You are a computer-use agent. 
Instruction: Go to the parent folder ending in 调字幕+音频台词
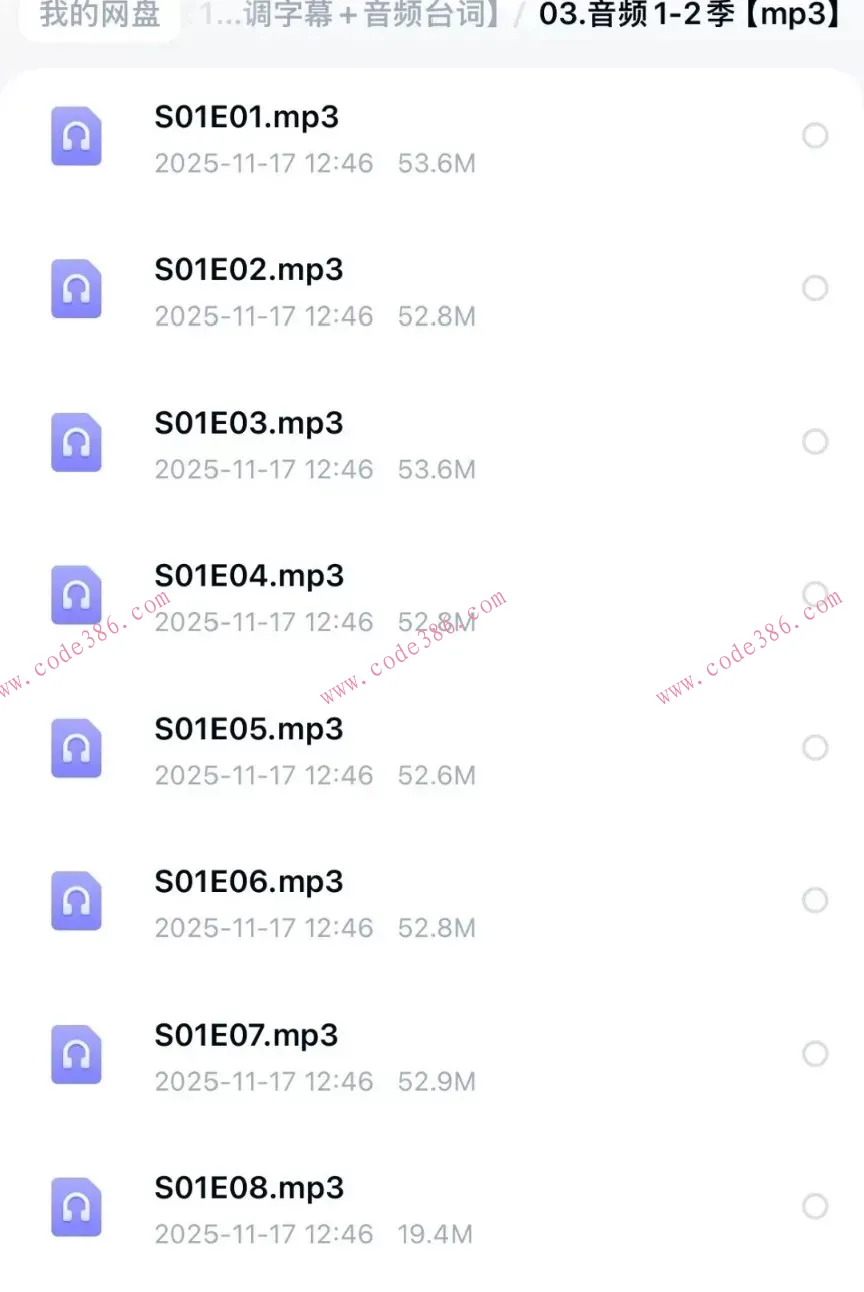pos(350,15)
